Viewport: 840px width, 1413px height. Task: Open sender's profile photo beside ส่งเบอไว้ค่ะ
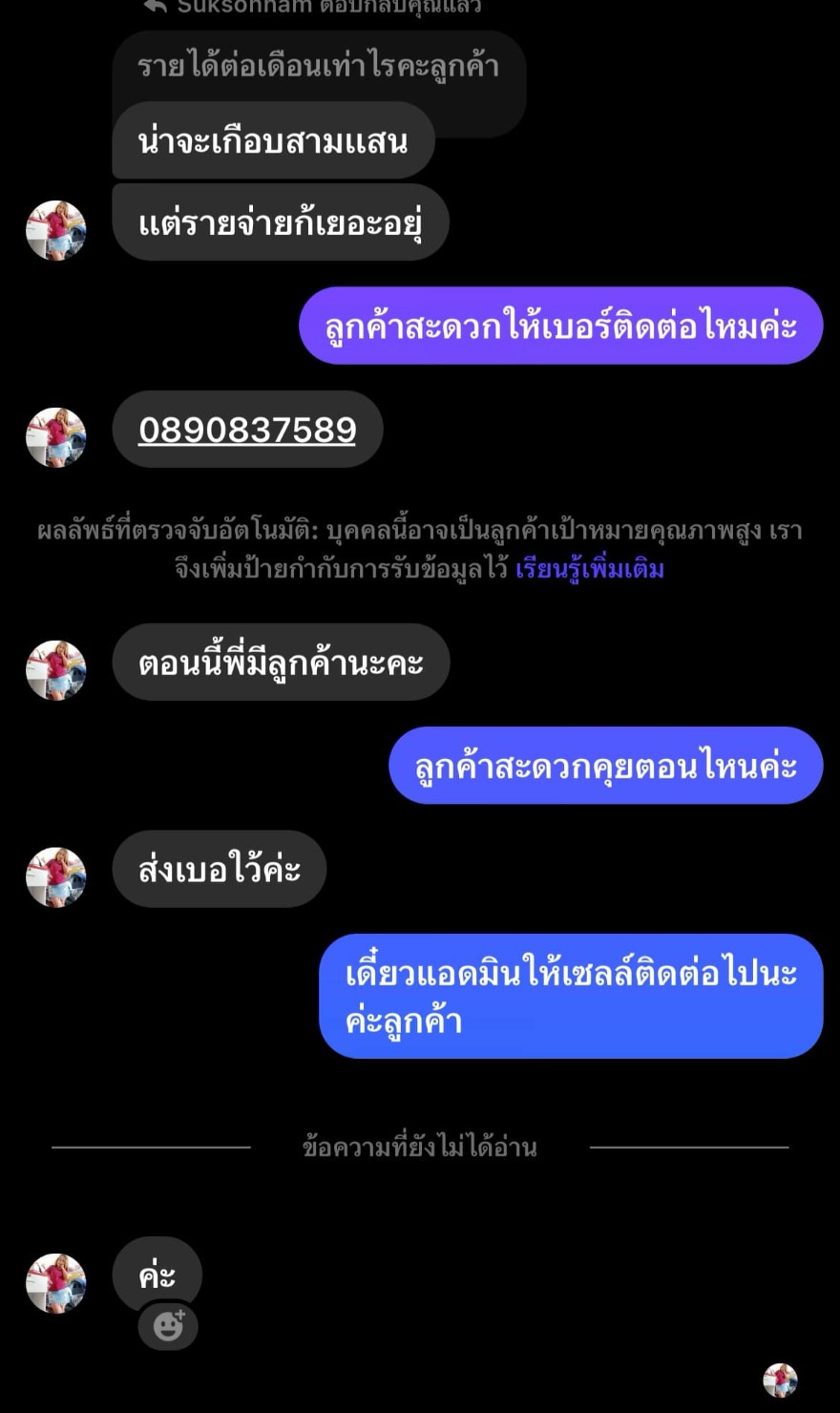tap(55, 876)
